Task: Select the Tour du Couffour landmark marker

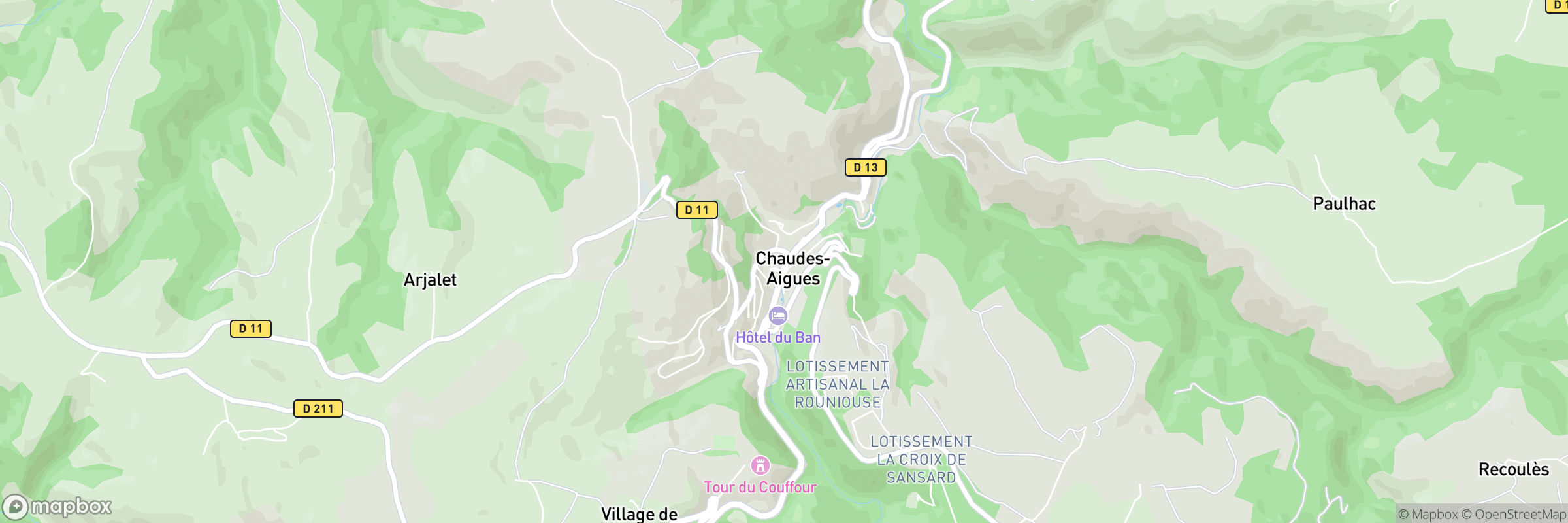Action: point(760,465)
